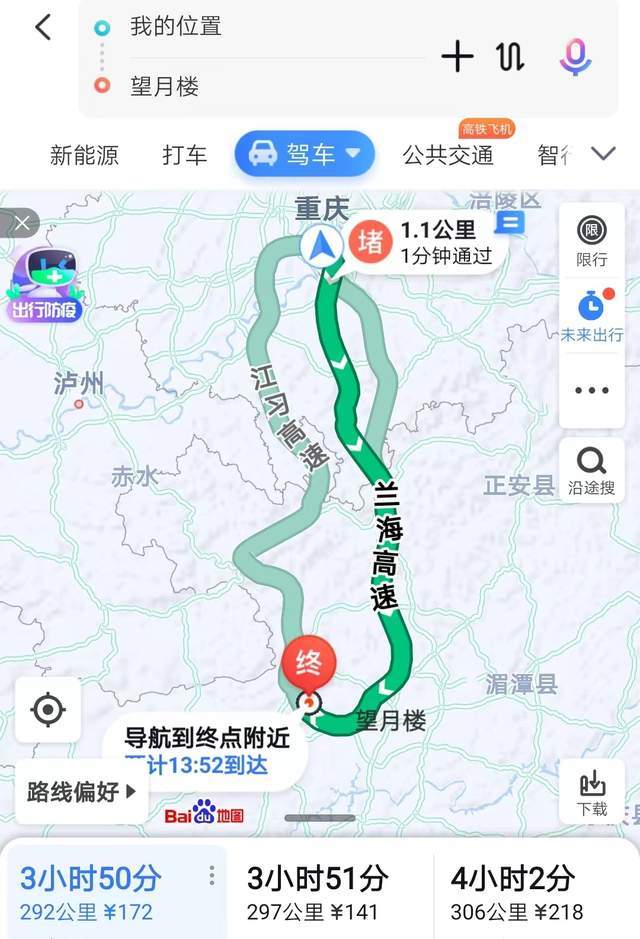The width and height of the screenshot is (640, 939).
Task: Edit the starting point 我的位置
Action: pos(176,27)
